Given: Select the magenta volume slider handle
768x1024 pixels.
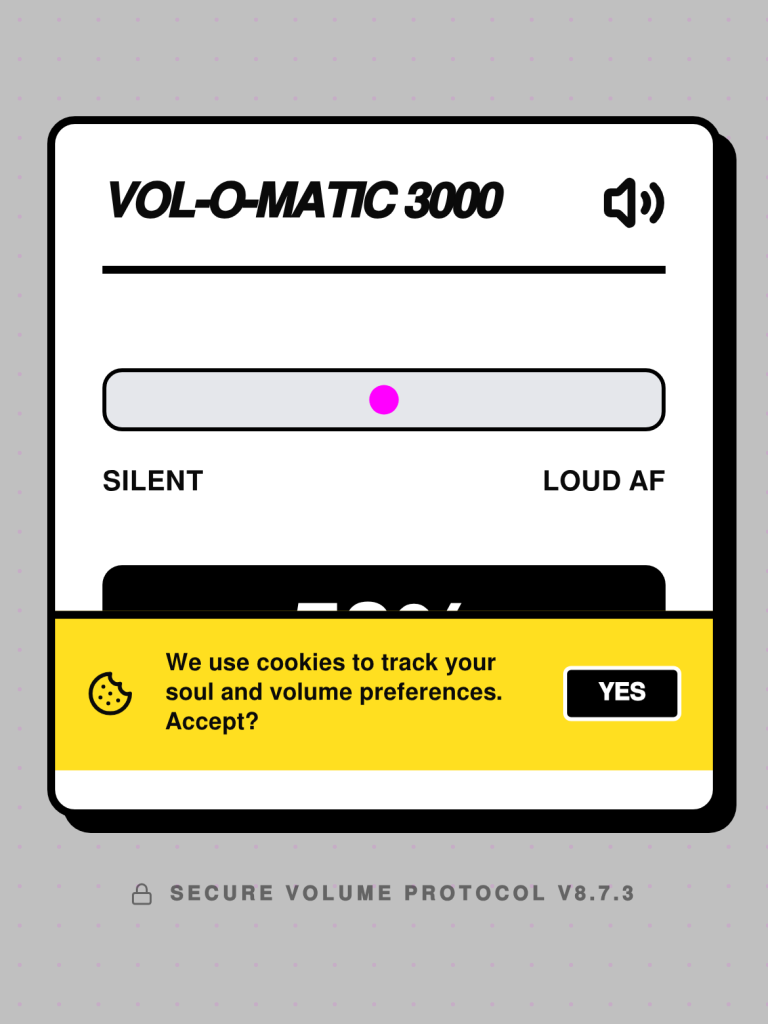Looking at the screenshot, I should [383, 399].
